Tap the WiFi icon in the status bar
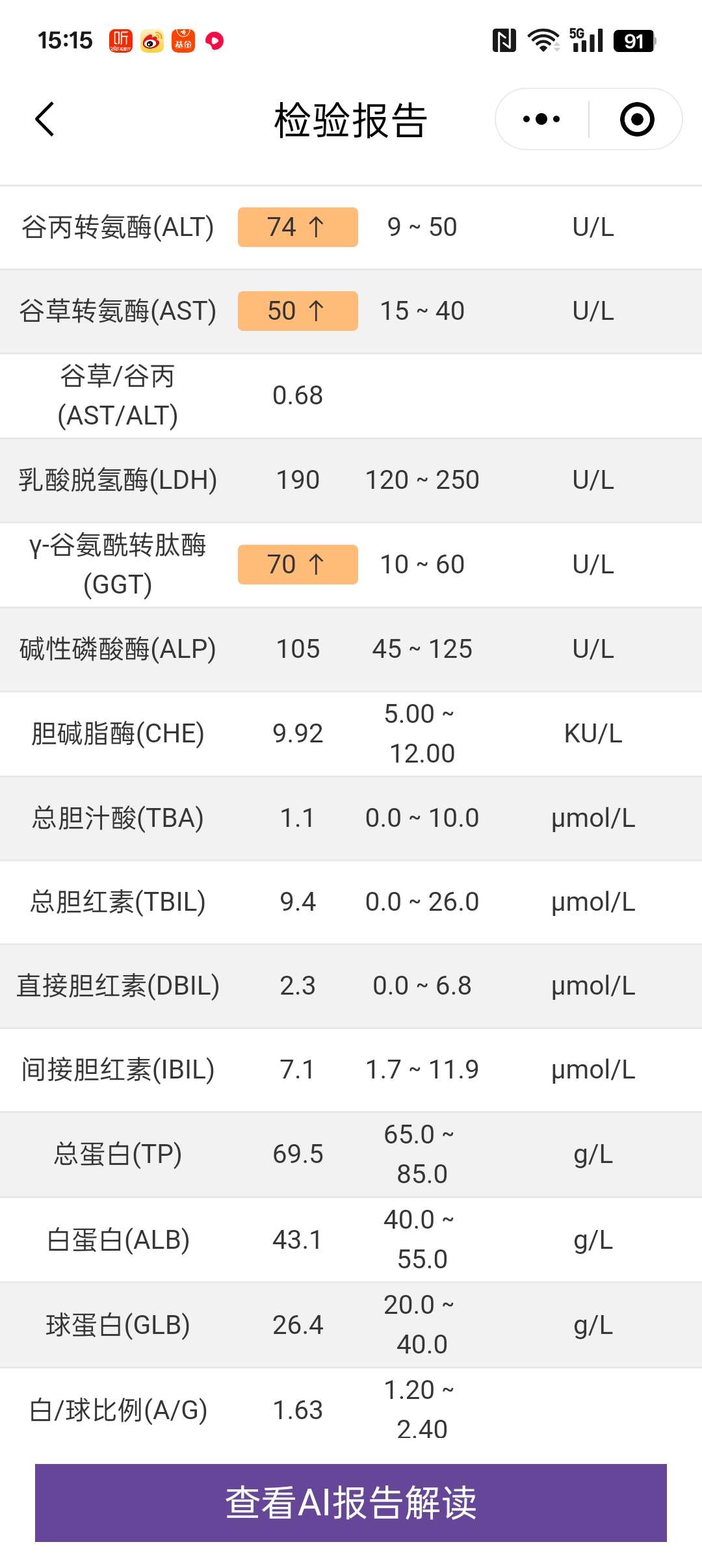702x1568 pixels. coord(545,40)
